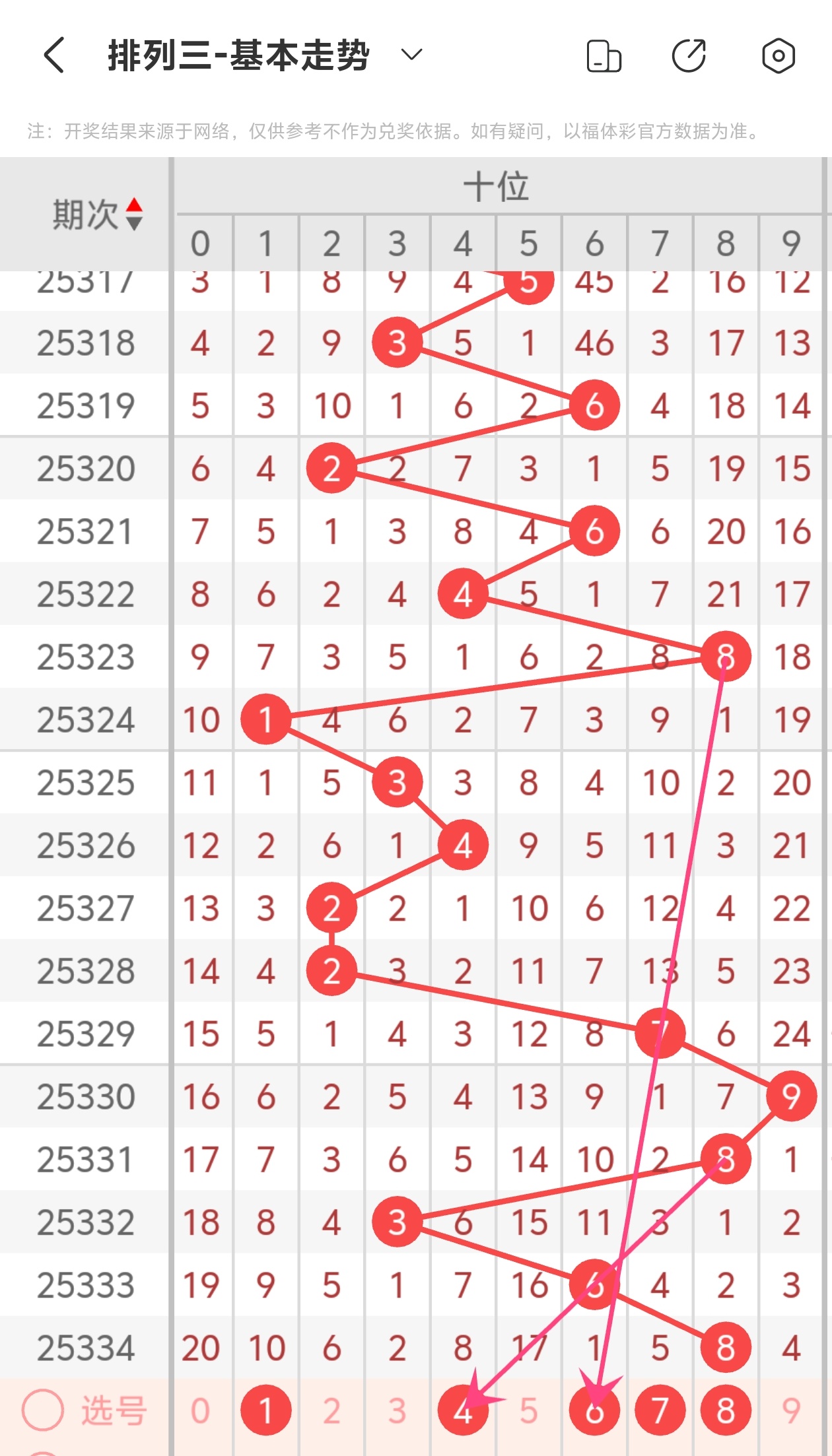Tap the device orientation icon

coord(604,56)
